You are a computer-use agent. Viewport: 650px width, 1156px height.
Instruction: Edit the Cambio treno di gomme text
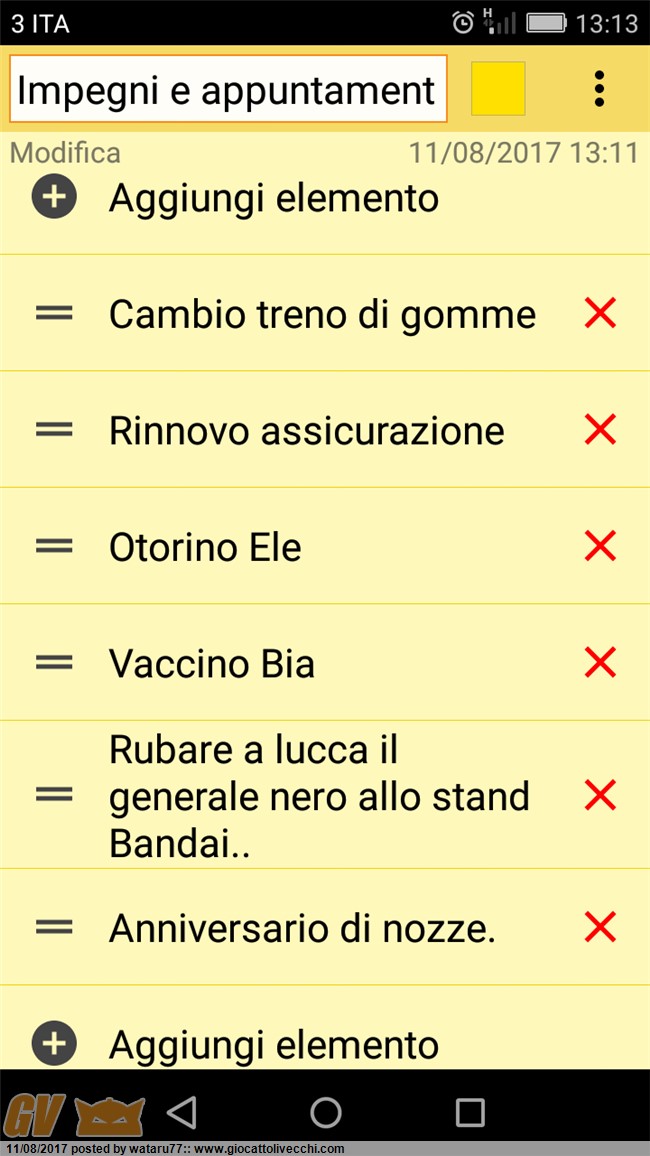(322, 315)
